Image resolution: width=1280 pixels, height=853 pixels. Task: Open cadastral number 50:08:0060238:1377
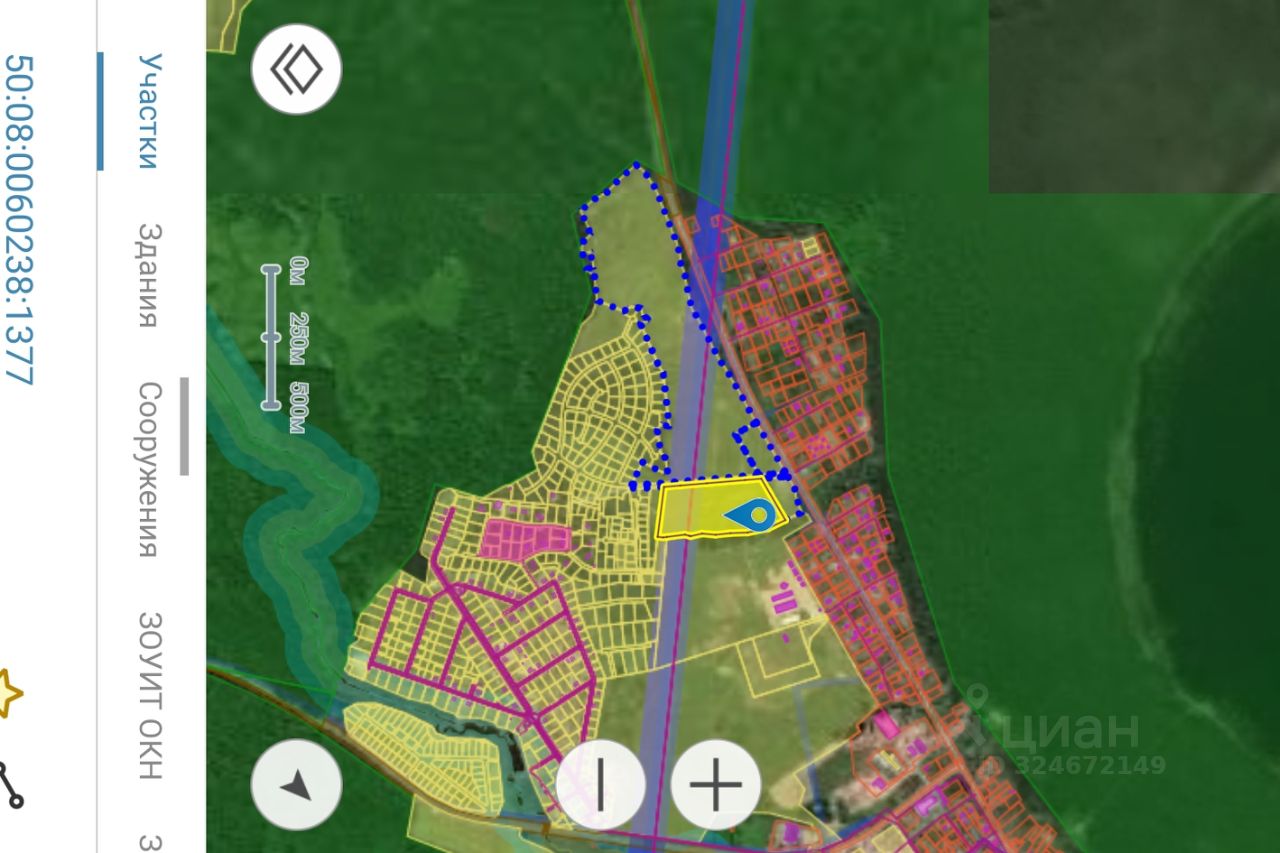20,219
